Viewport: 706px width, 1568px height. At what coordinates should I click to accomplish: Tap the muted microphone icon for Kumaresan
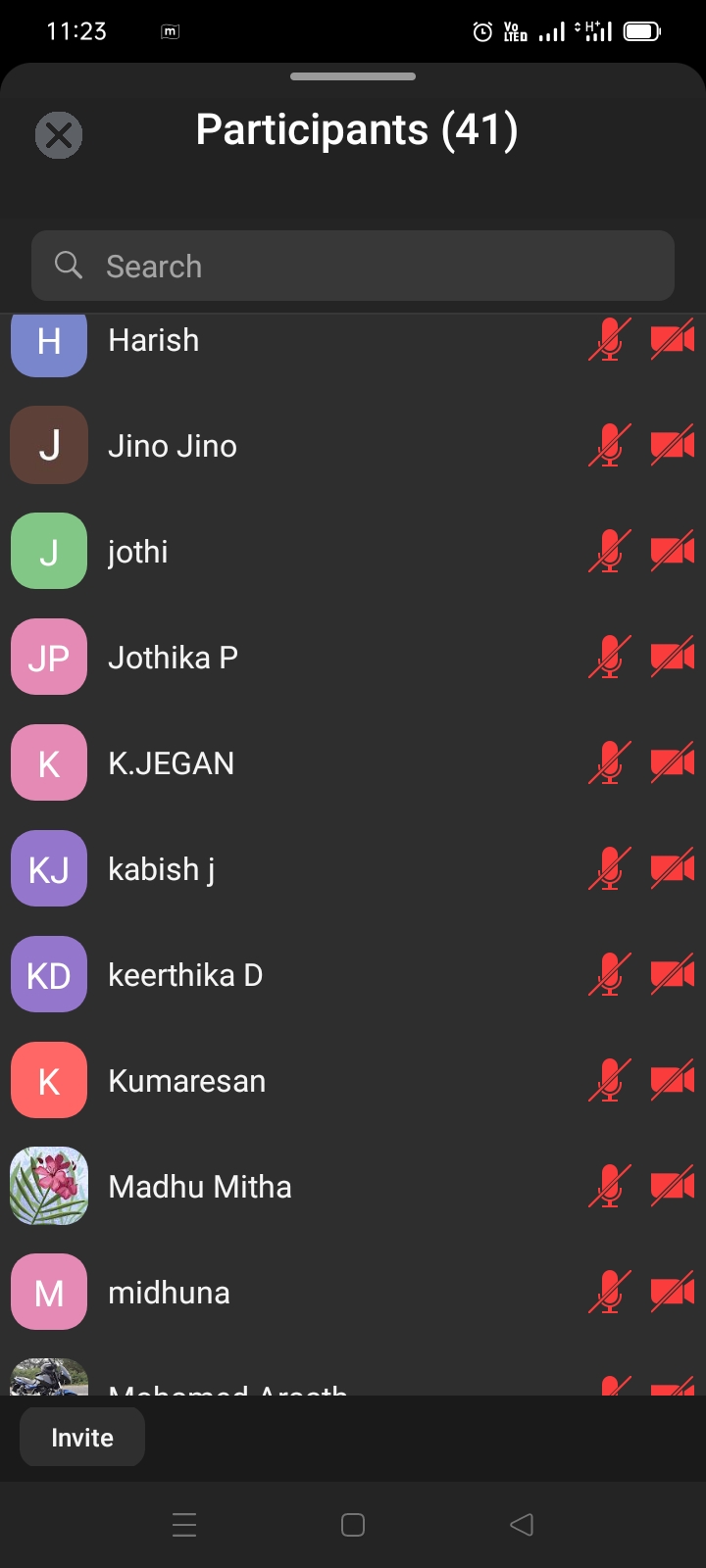(x=610, y=1081)
